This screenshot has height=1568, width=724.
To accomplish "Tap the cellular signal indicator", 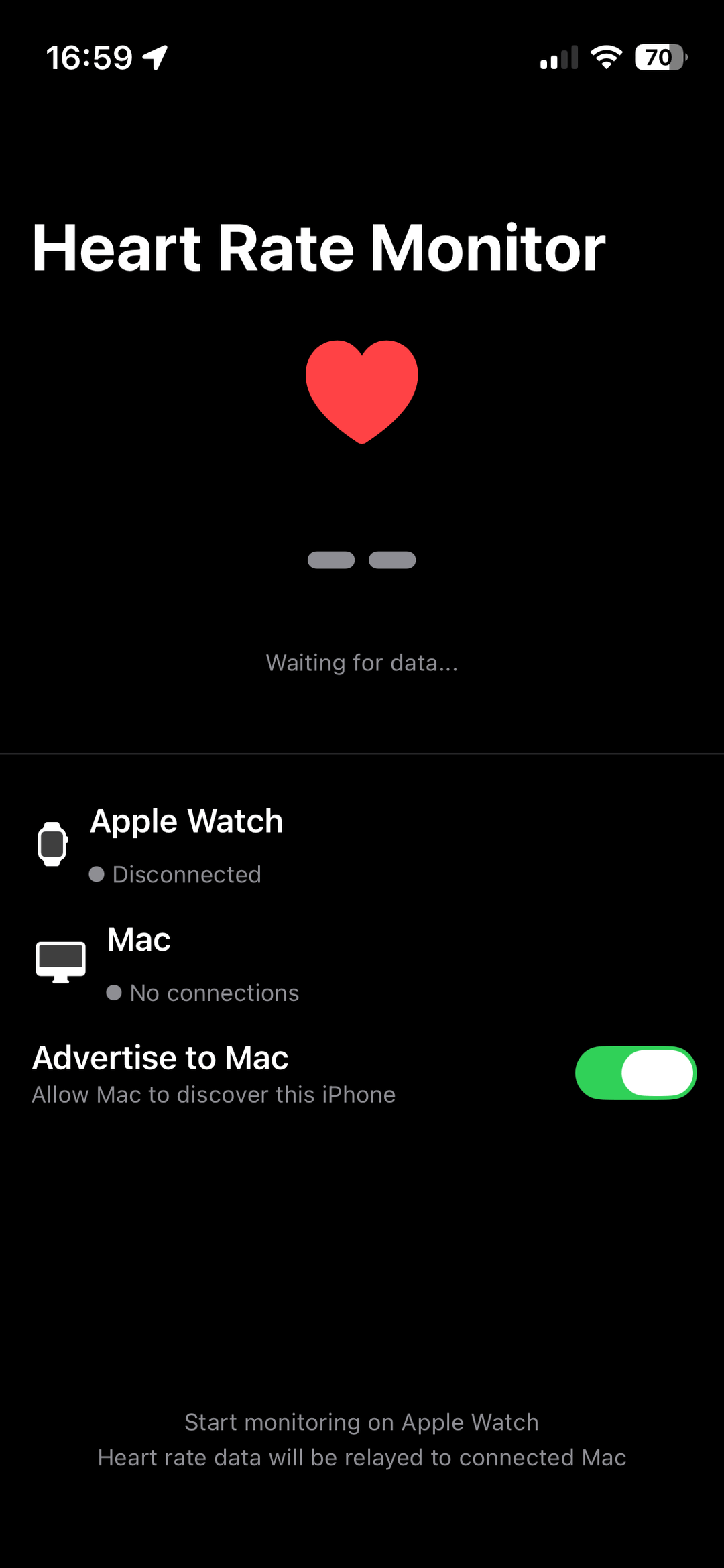I will 558,58.
